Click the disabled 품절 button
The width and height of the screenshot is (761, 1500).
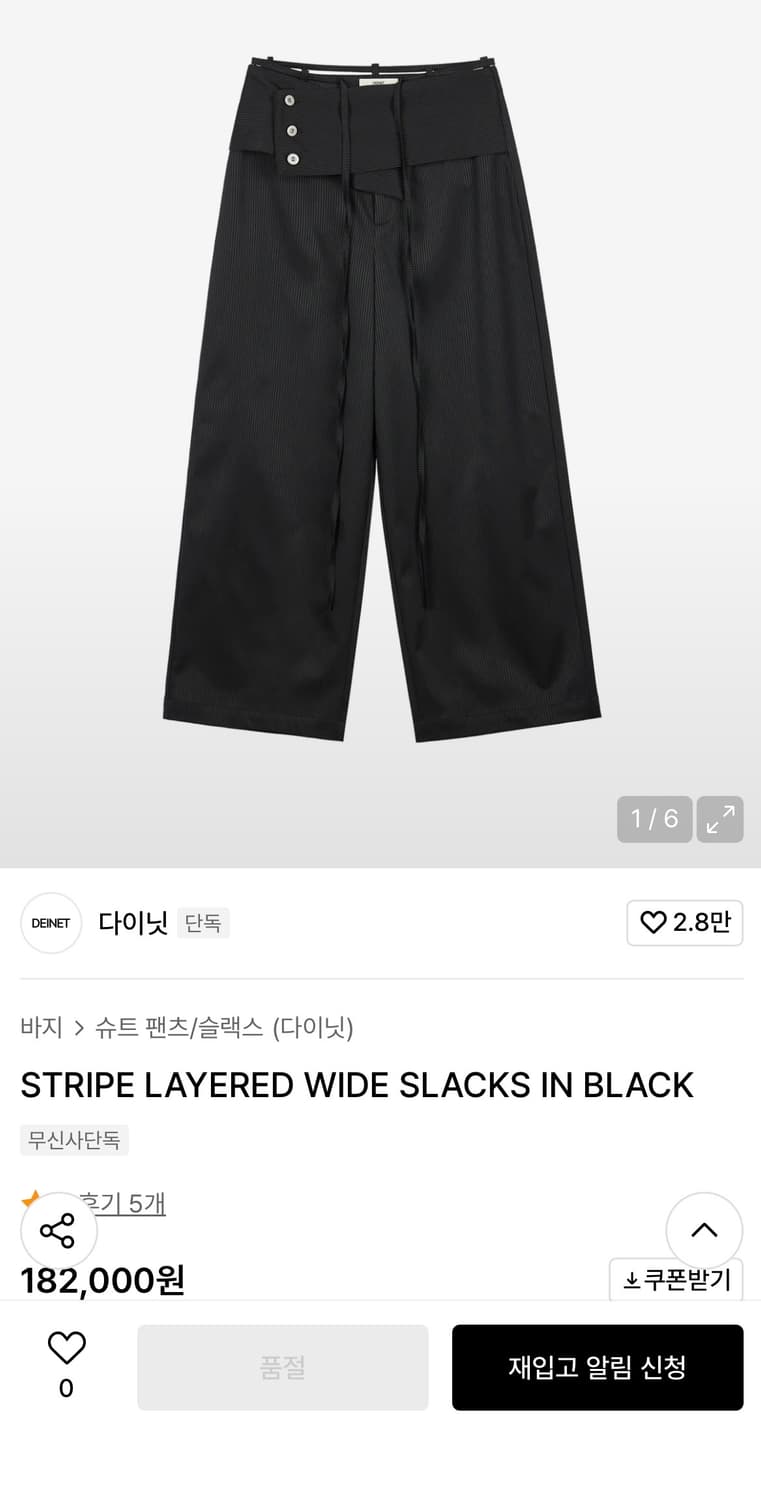[x=283, y=1367]
